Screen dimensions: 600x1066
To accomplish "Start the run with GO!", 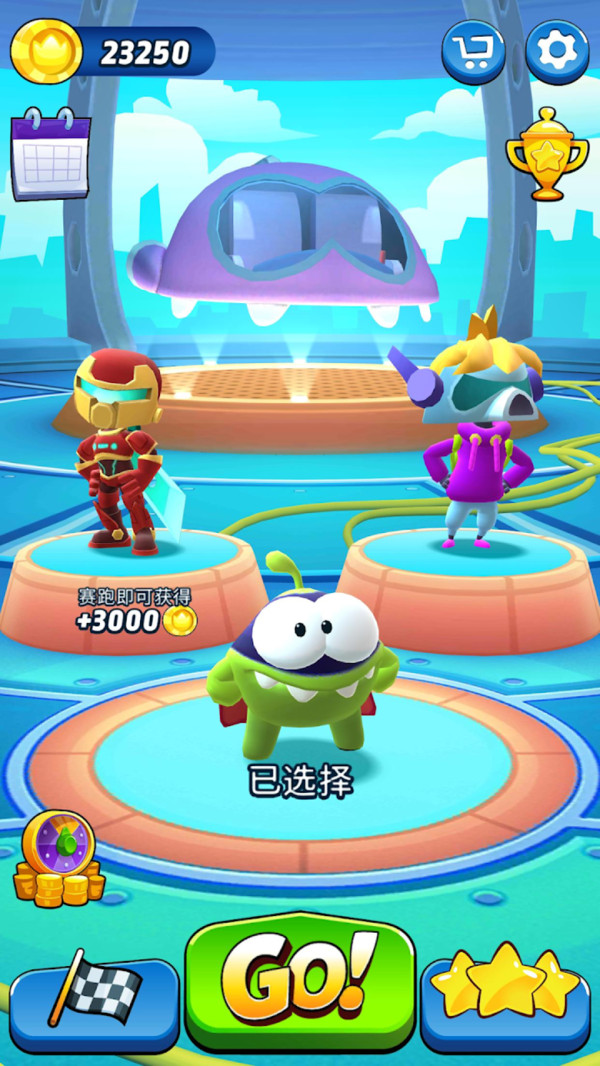I will (x=300, y=983).
